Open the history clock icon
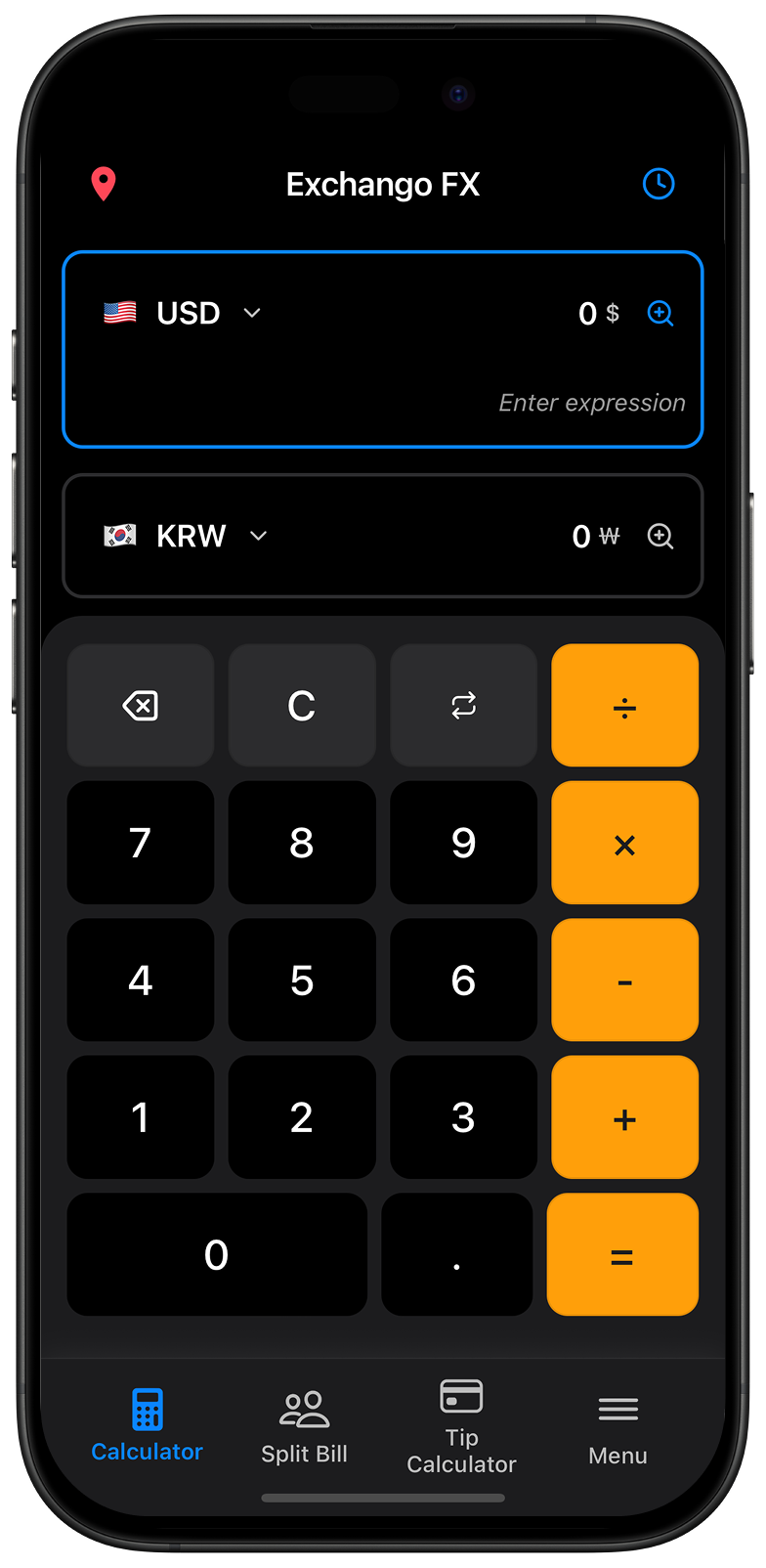The image size is (766, 1568). (x=659, y=184)
